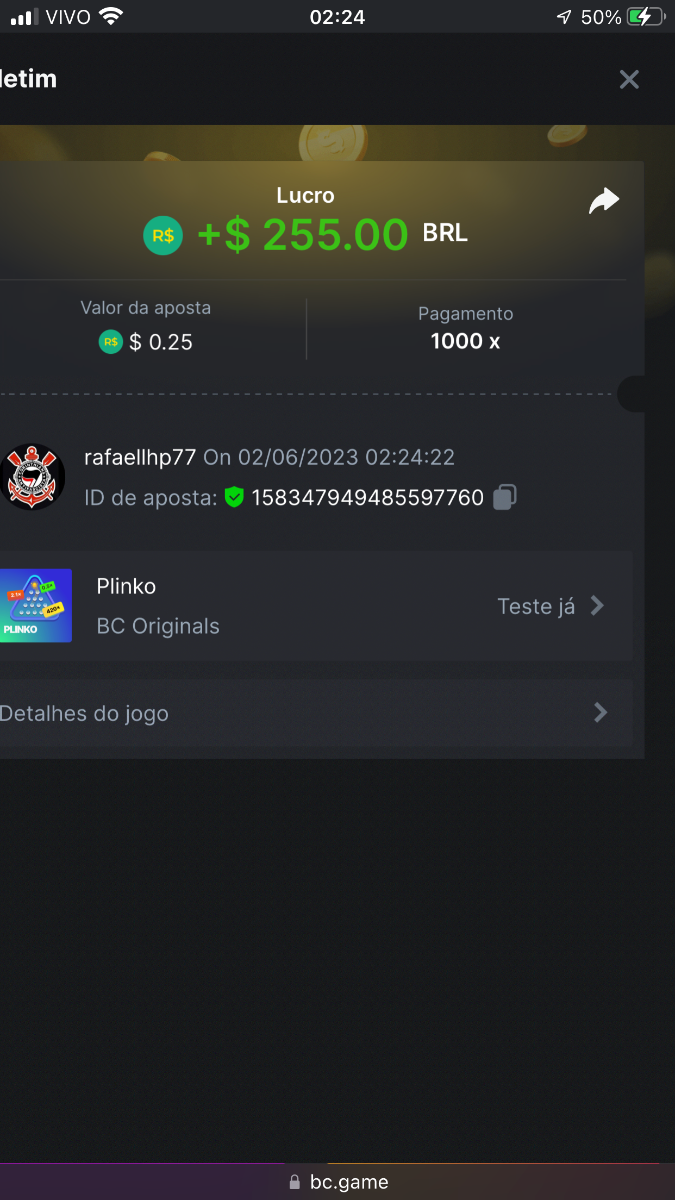Open rafaellhp77's profile avatar
675x1200 pixels.
click(x=32, y=477)
